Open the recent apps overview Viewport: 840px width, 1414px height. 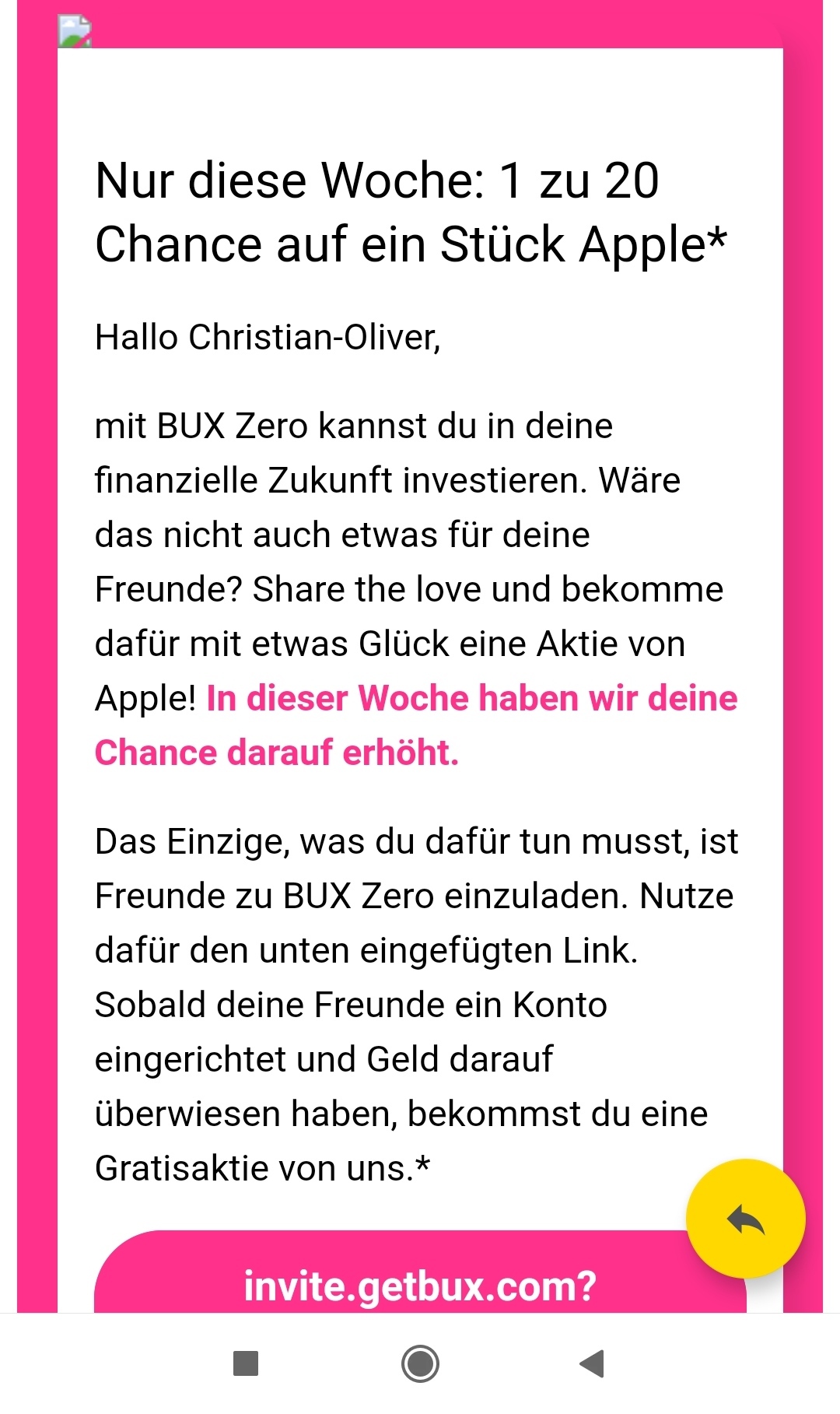(246, 1363)
